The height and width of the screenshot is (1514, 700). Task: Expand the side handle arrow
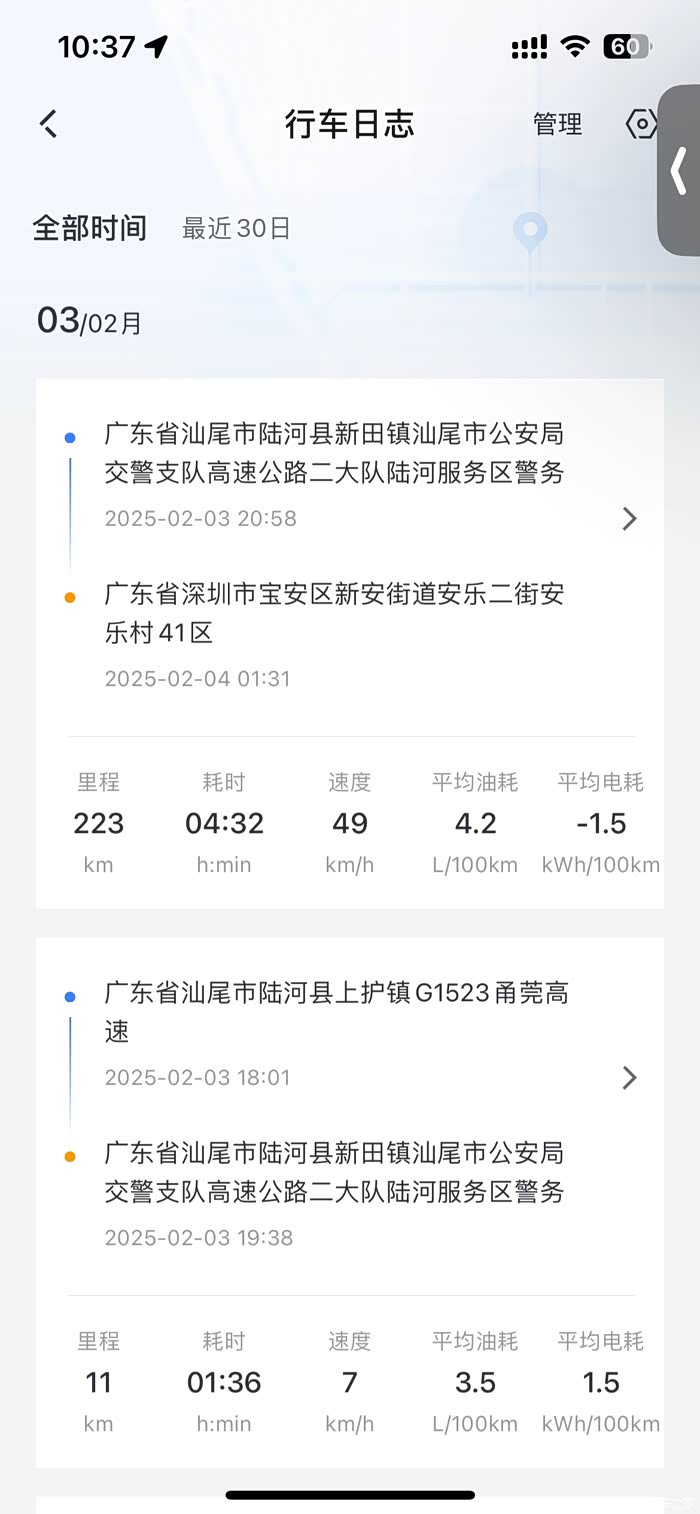[x=679, y=170]
